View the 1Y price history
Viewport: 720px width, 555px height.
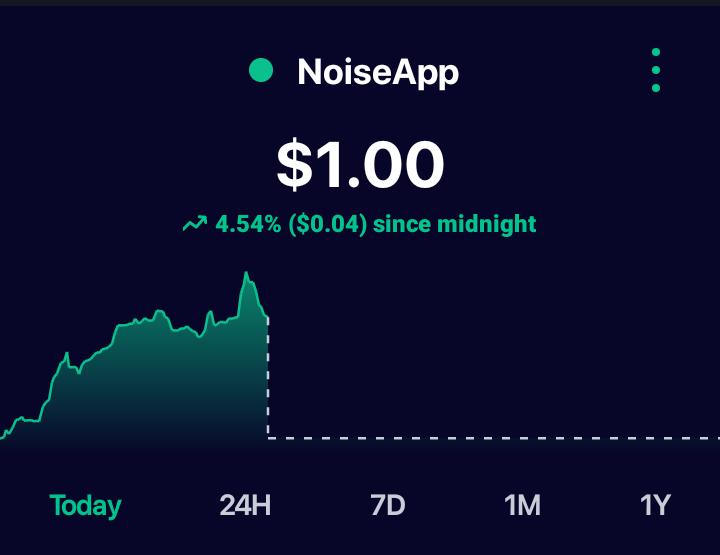(x=656, y=505)
